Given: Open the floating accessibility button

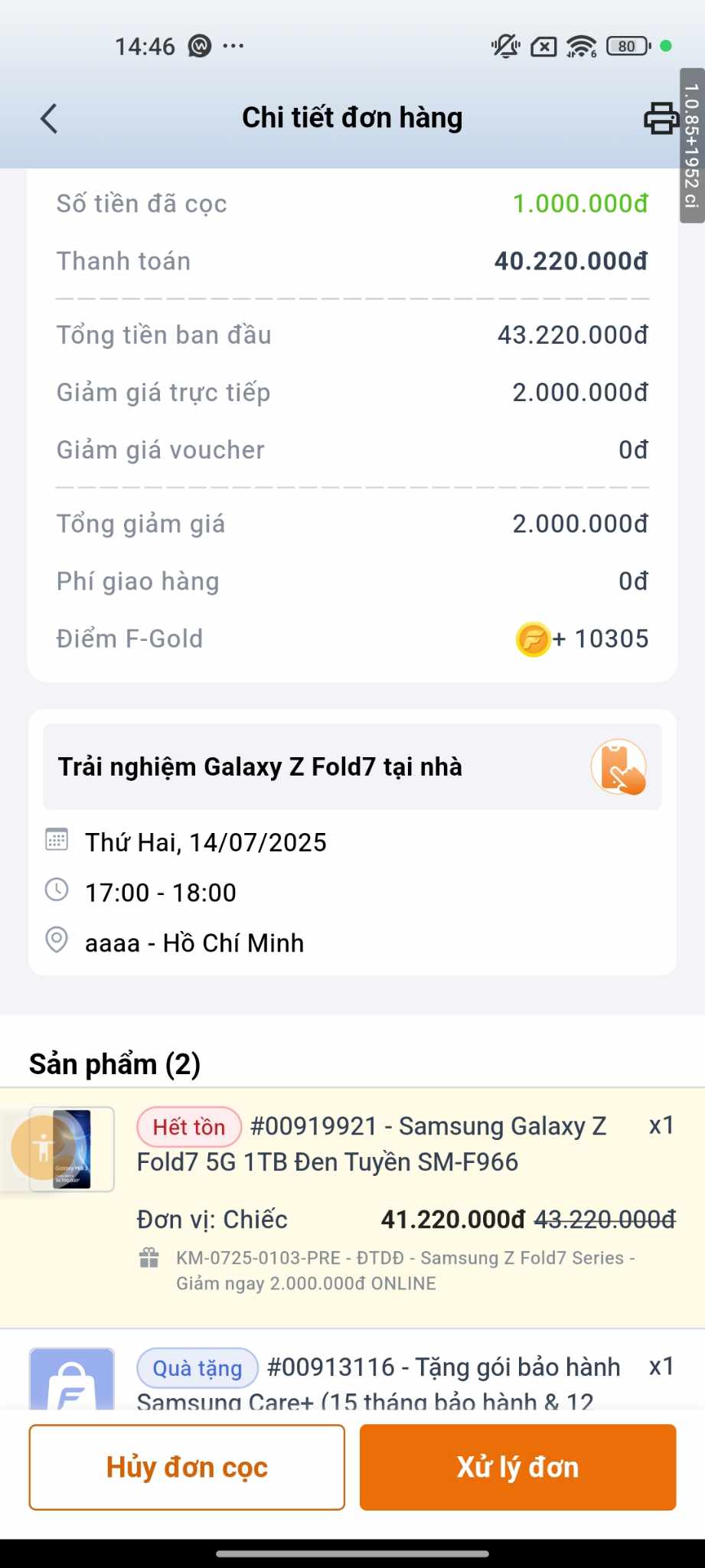Looking at the screenshot, I should coord(44,1147).
